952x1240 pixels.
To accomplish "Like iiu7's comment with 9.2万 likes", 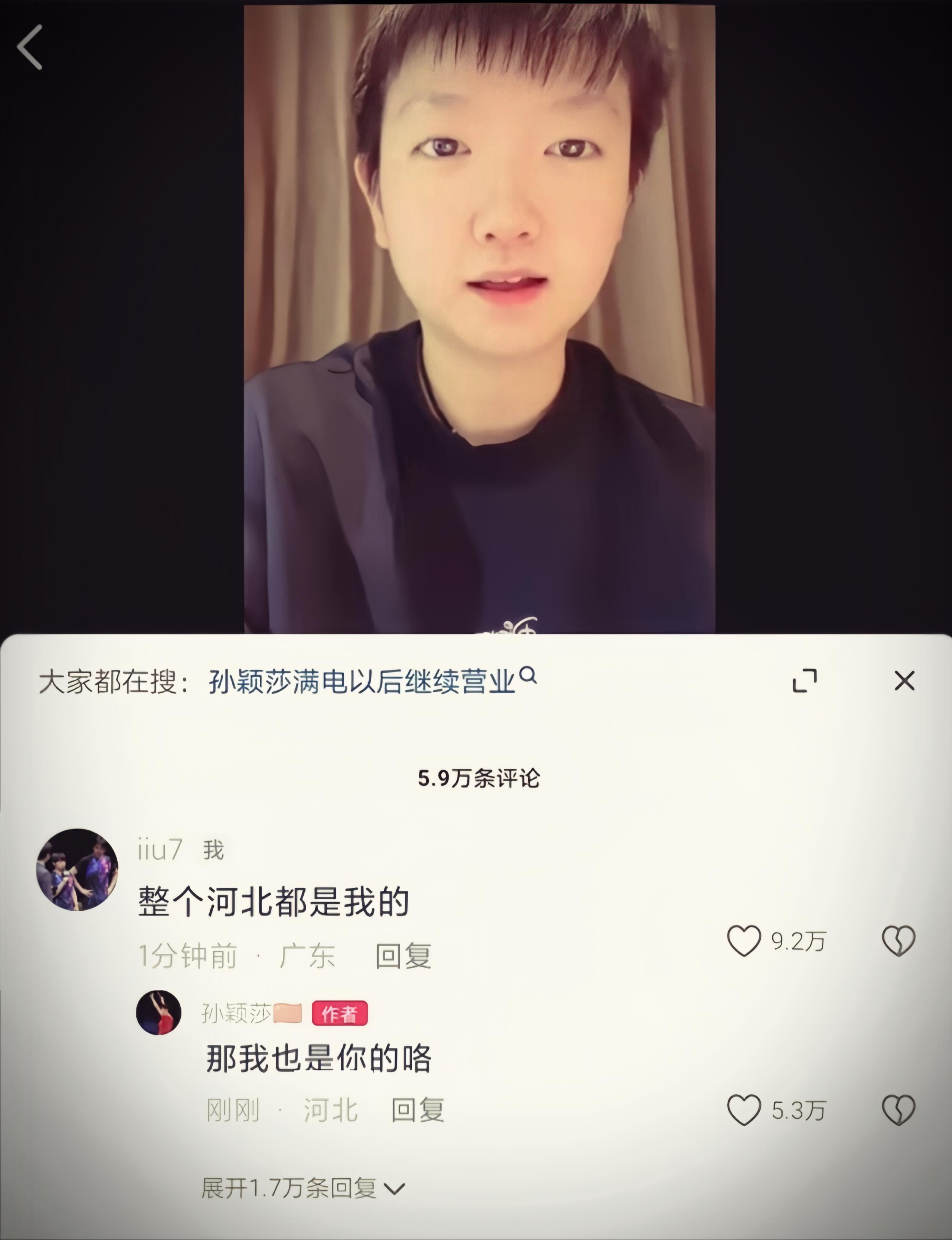I will tap(744, 941).
